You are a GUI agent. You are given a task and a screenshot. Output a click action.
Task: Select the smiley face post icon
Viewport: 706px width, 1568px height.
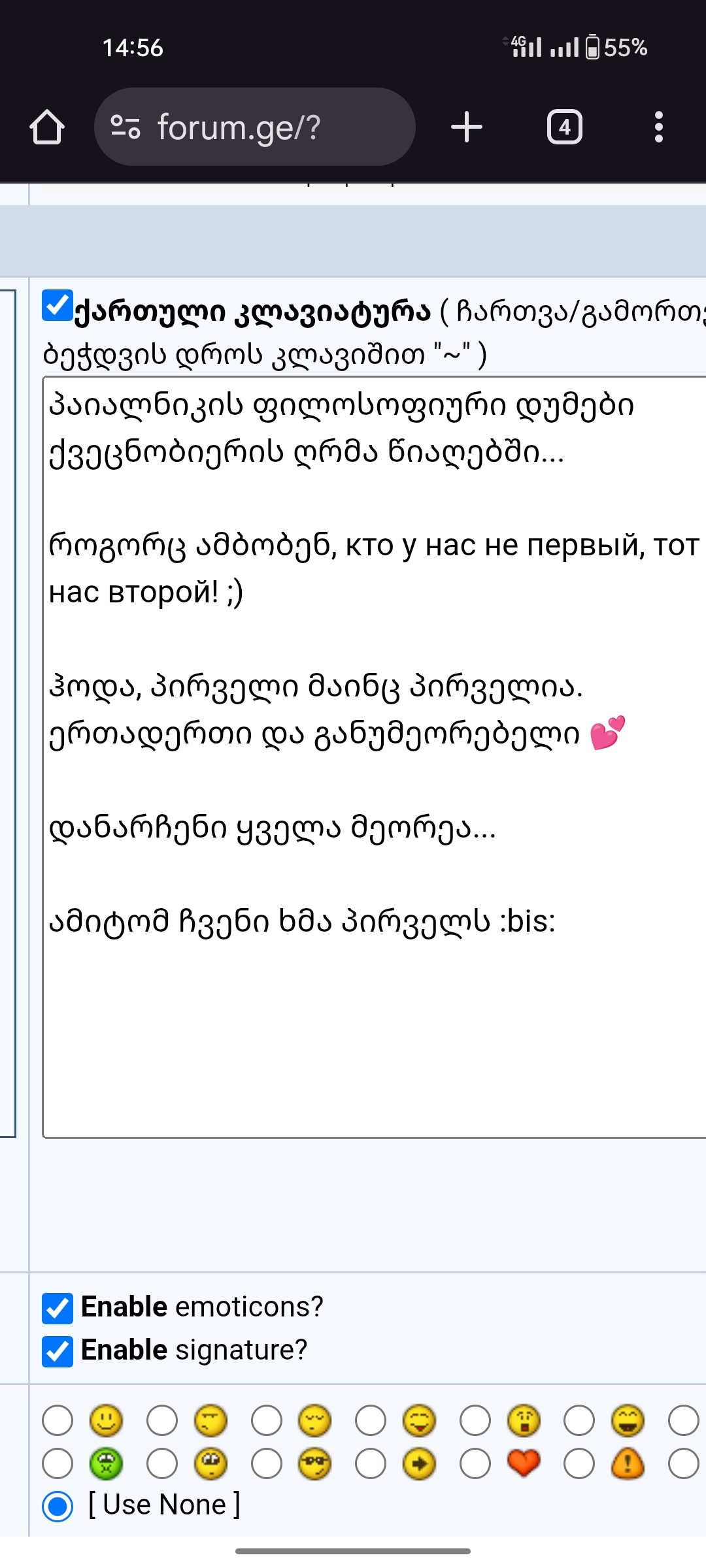(x=58, y=1421)
